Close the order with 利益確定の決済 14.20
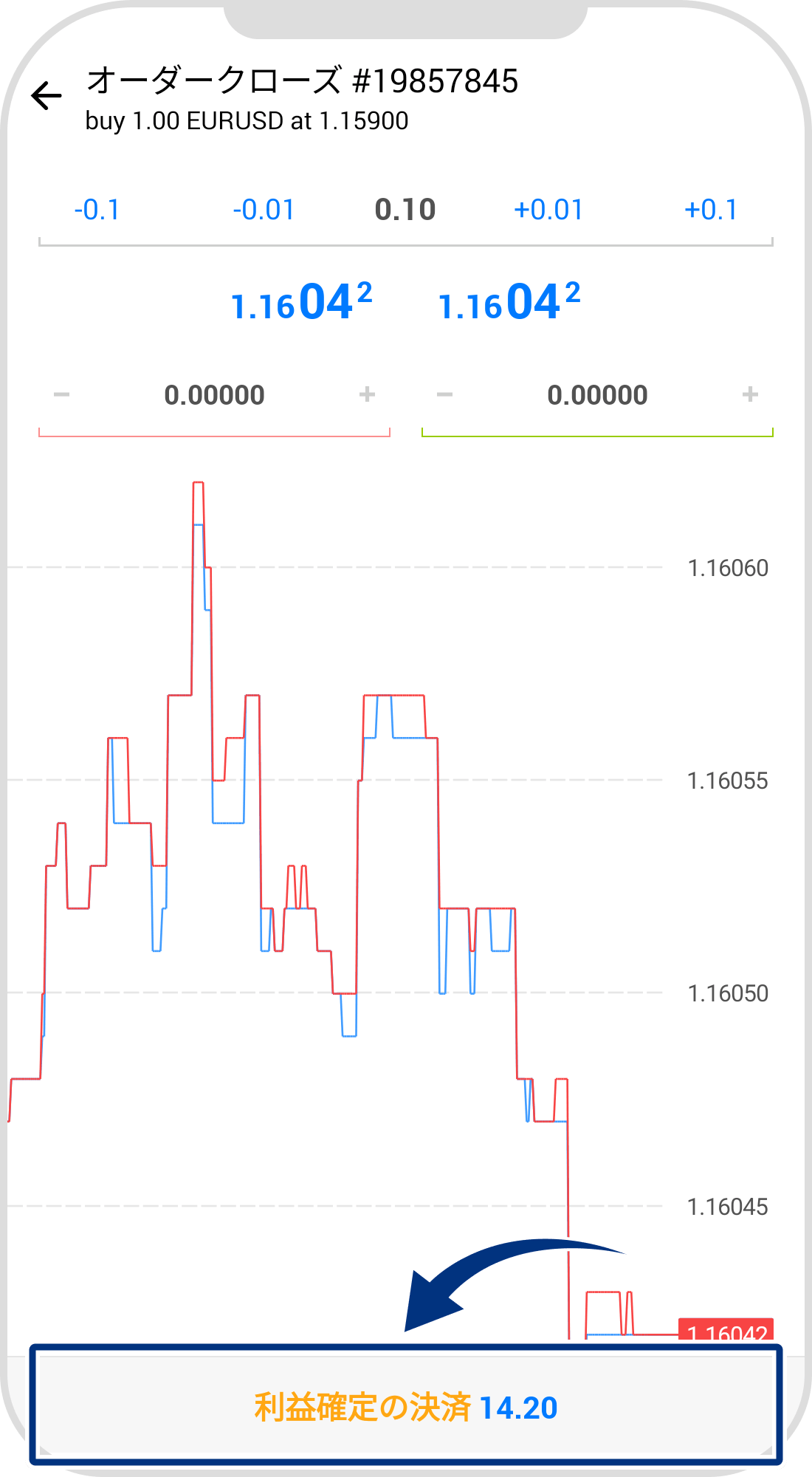 (x=406, y=1407)
